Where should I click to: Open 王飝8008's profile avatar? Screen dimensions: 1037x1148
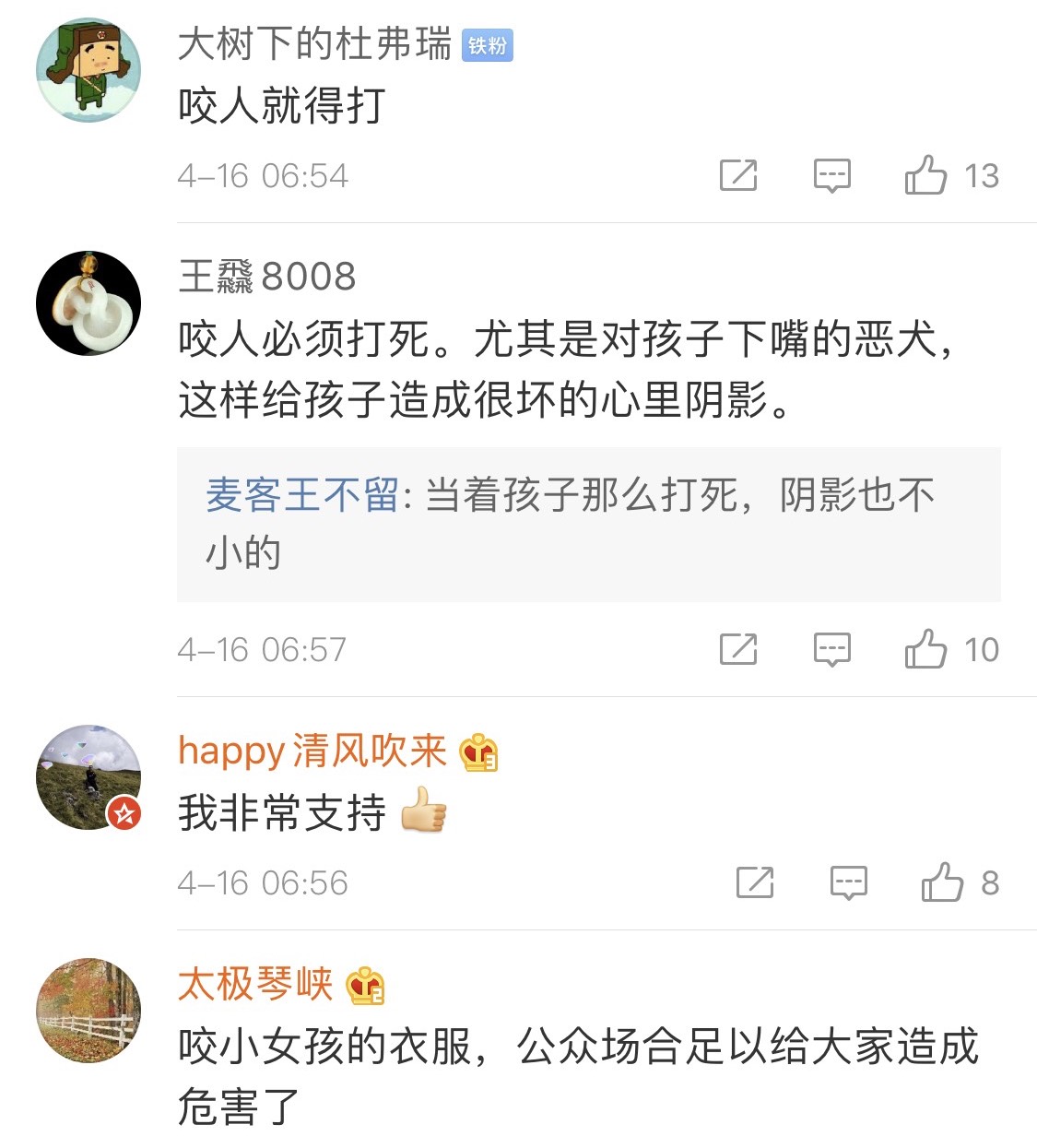[88, 302]
